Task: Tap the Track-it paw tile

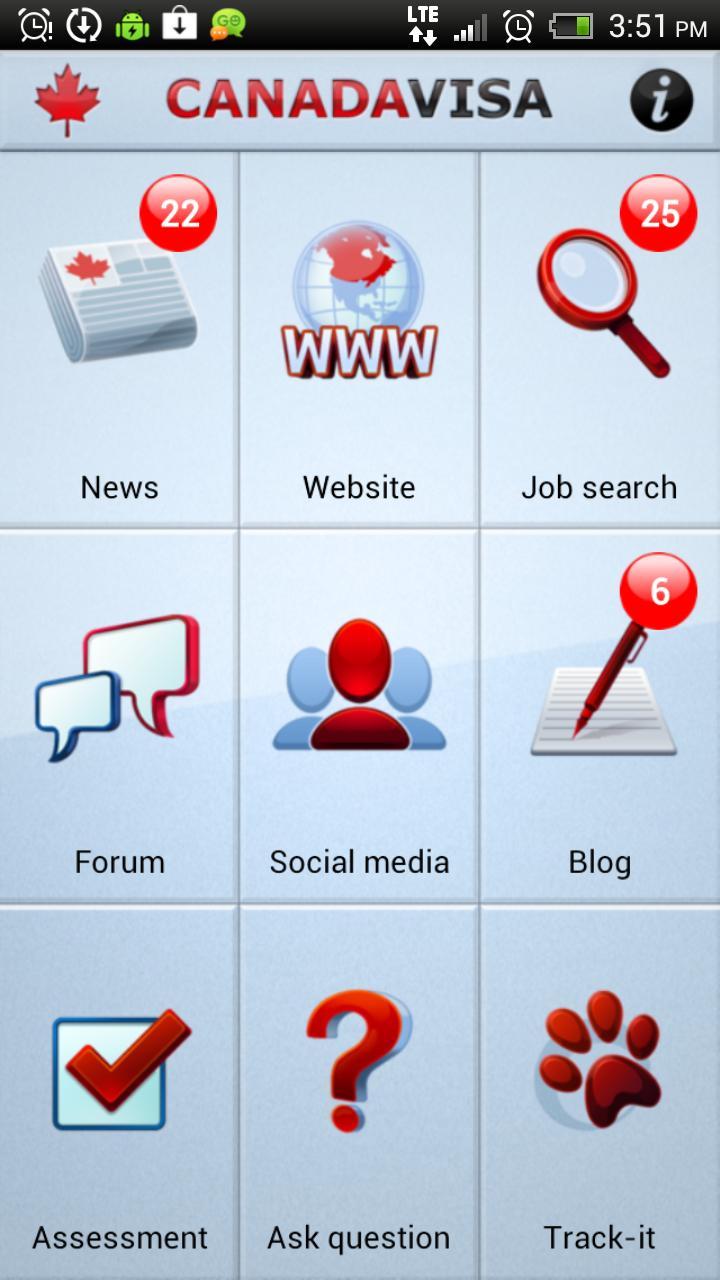Action: click(599, 1090)
